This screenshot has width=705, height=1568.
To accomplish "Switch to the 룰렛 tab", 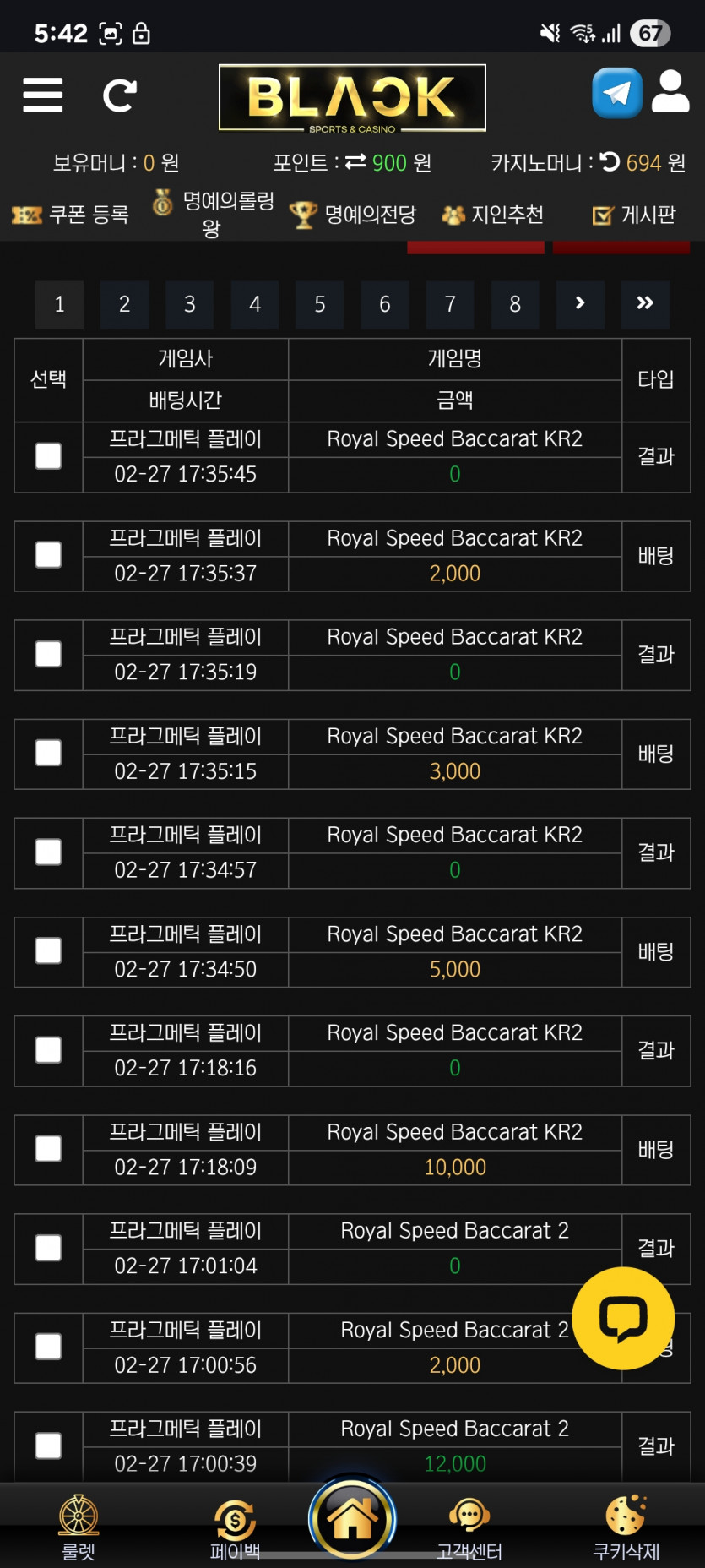I will (79, 1526).
